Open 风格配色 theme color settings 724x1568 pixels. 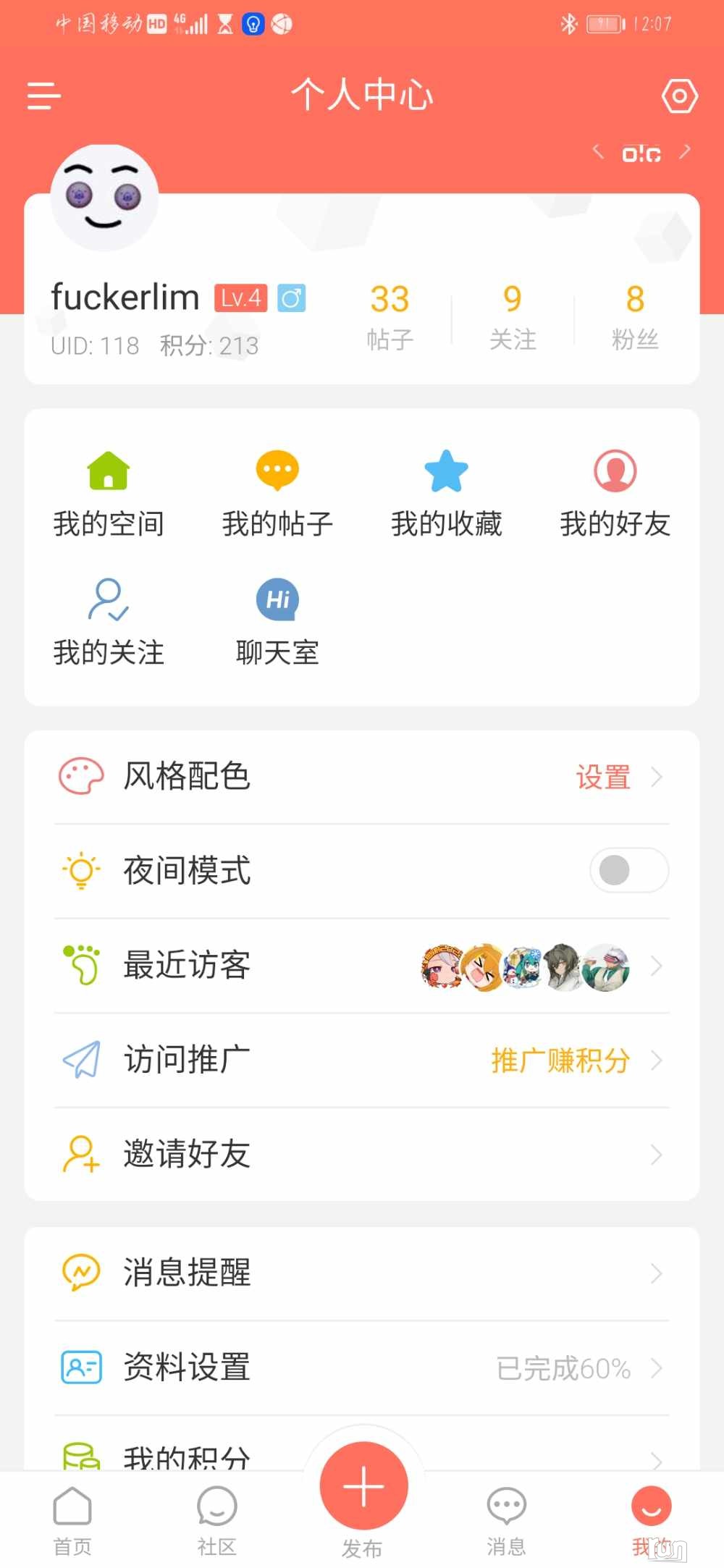(362, 777)
